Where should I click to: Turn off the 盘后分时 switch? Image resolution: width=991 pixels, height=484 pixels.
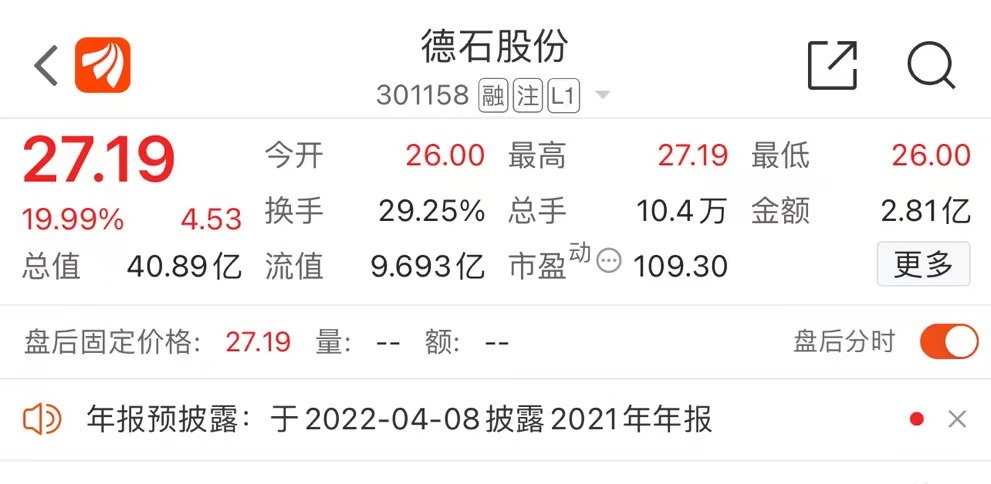pos(948,342)
